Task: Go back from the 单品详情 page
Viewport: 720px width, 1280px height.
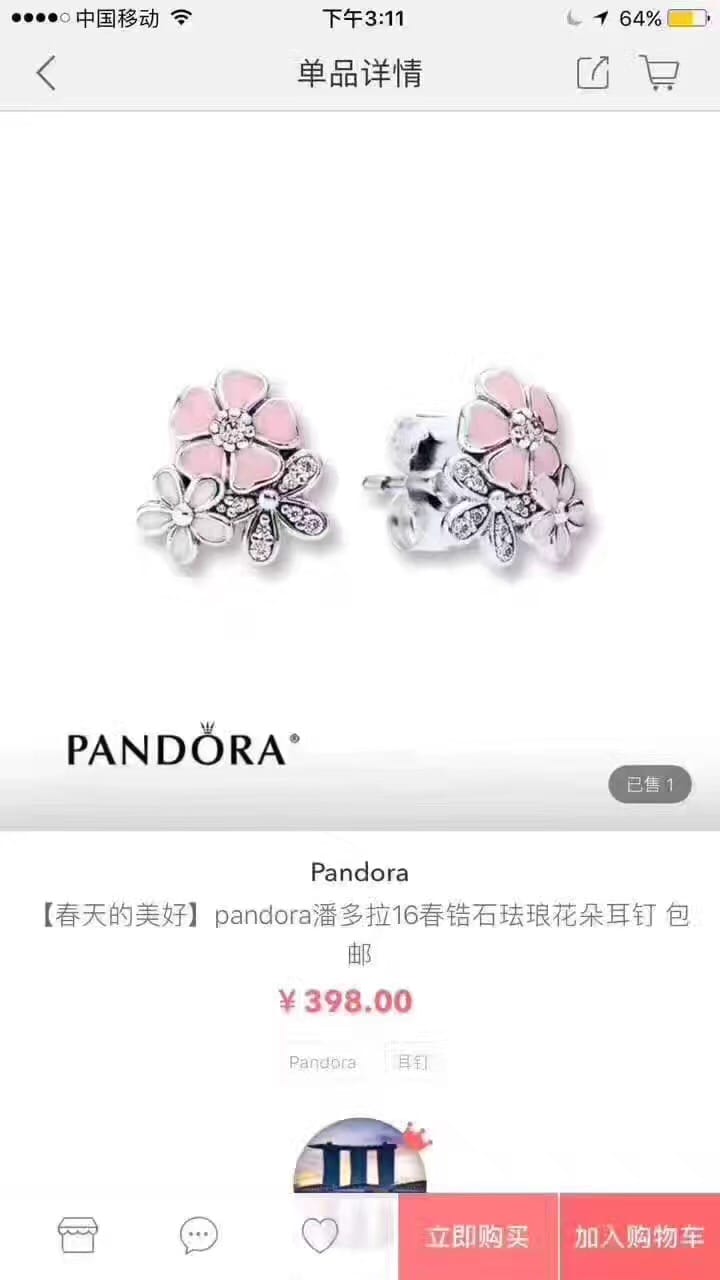Action: [x=46, y=73]
